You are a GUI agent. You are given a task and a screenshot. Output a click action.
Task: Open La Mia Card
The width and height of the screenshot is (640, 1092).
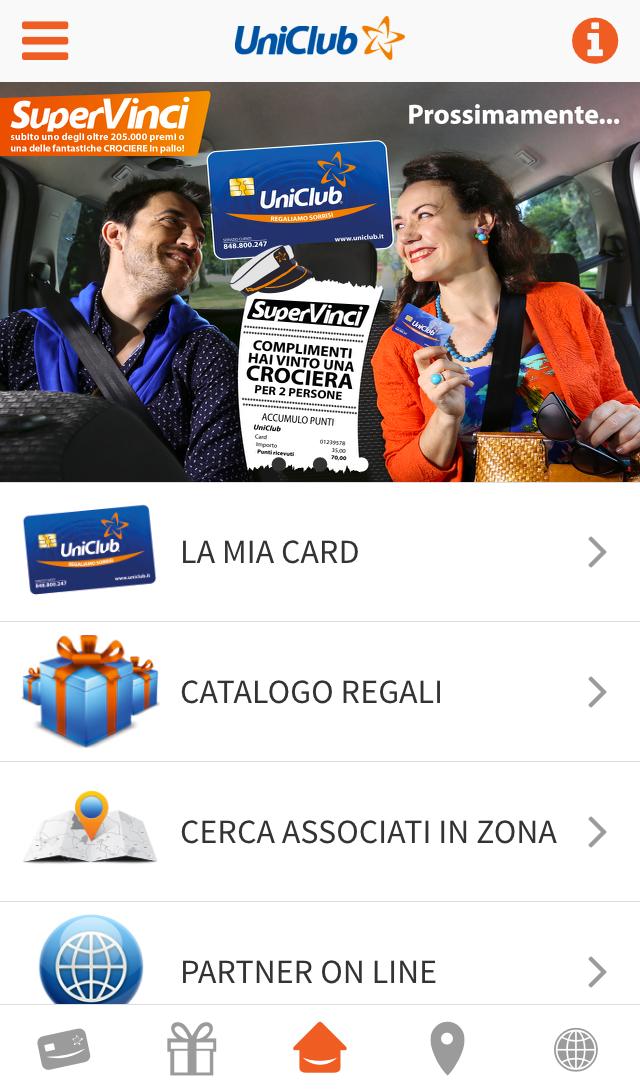[x=320, y=552]
